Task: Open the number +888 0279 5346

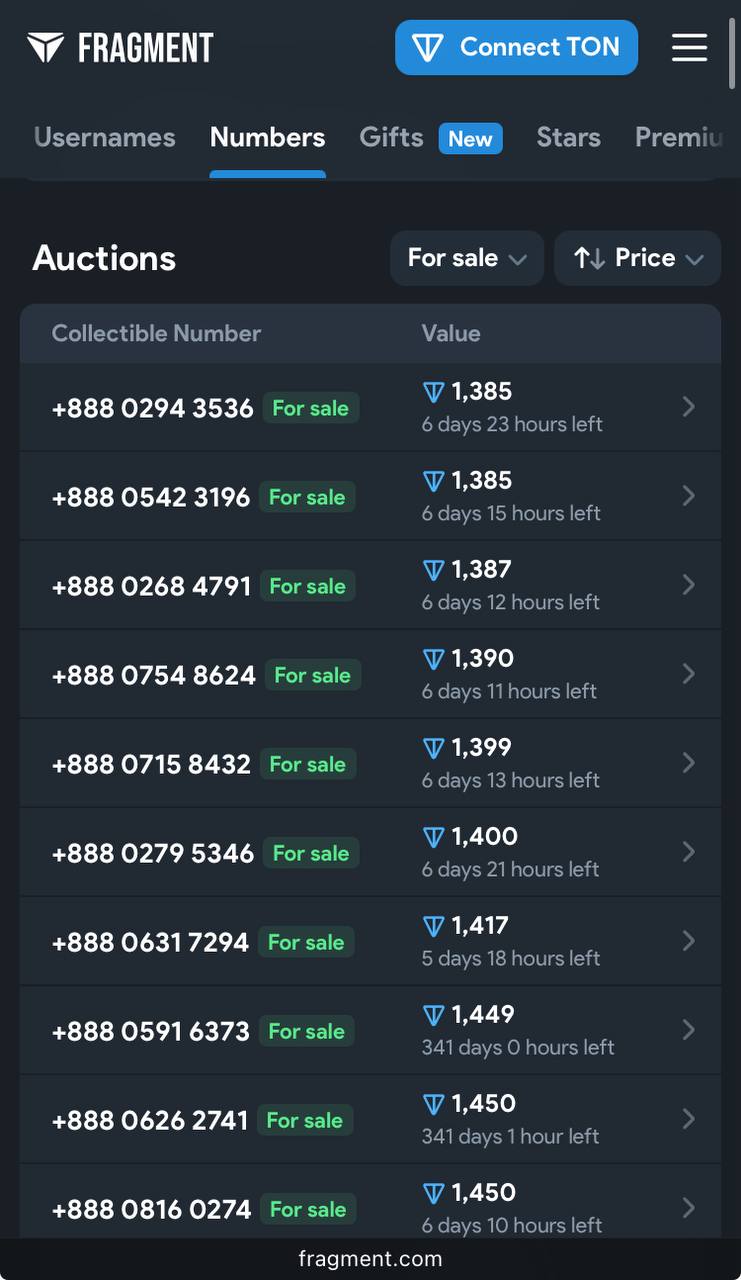Action: [152, 853]
